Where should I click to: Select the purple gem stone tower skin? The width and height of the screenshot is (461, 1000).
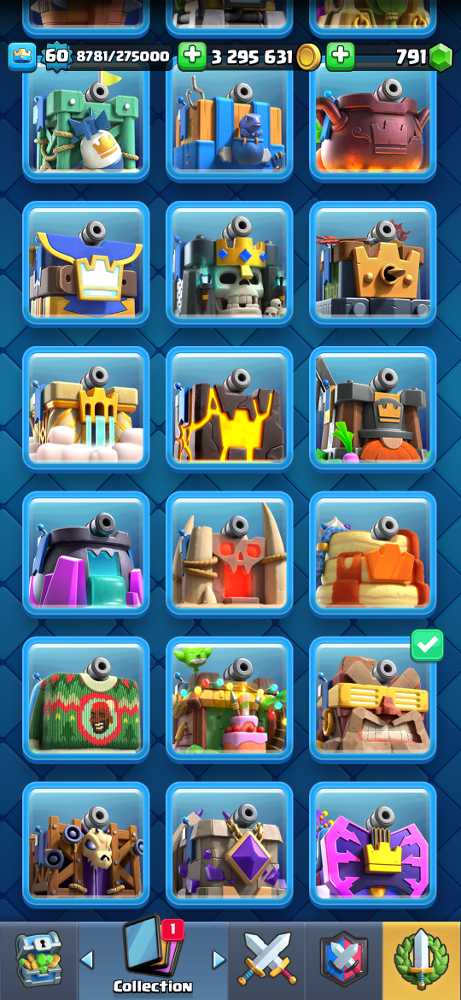click(x=230, y=843)
